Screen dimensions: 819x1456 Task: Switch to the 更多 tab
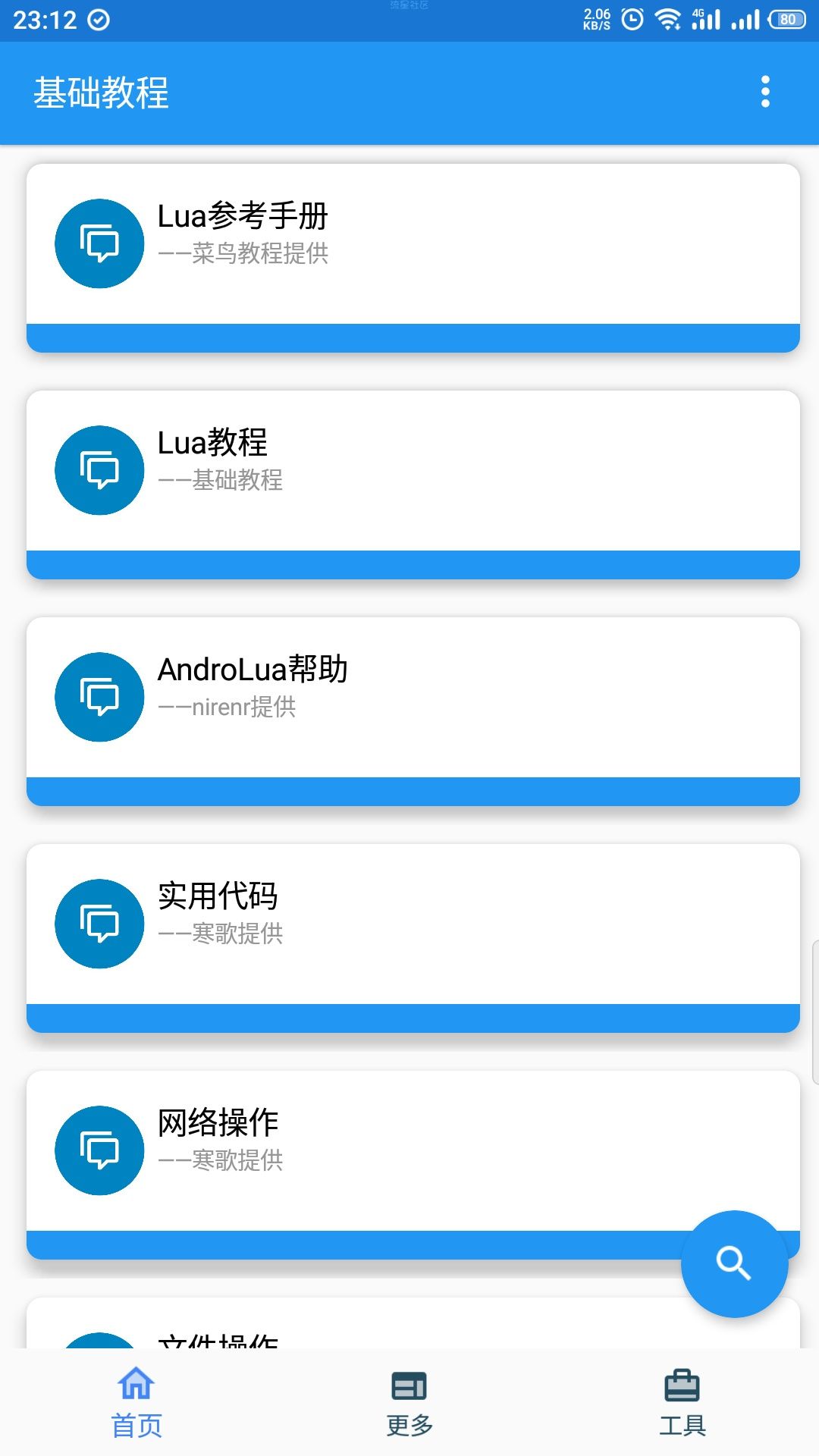coord(409,1402)
